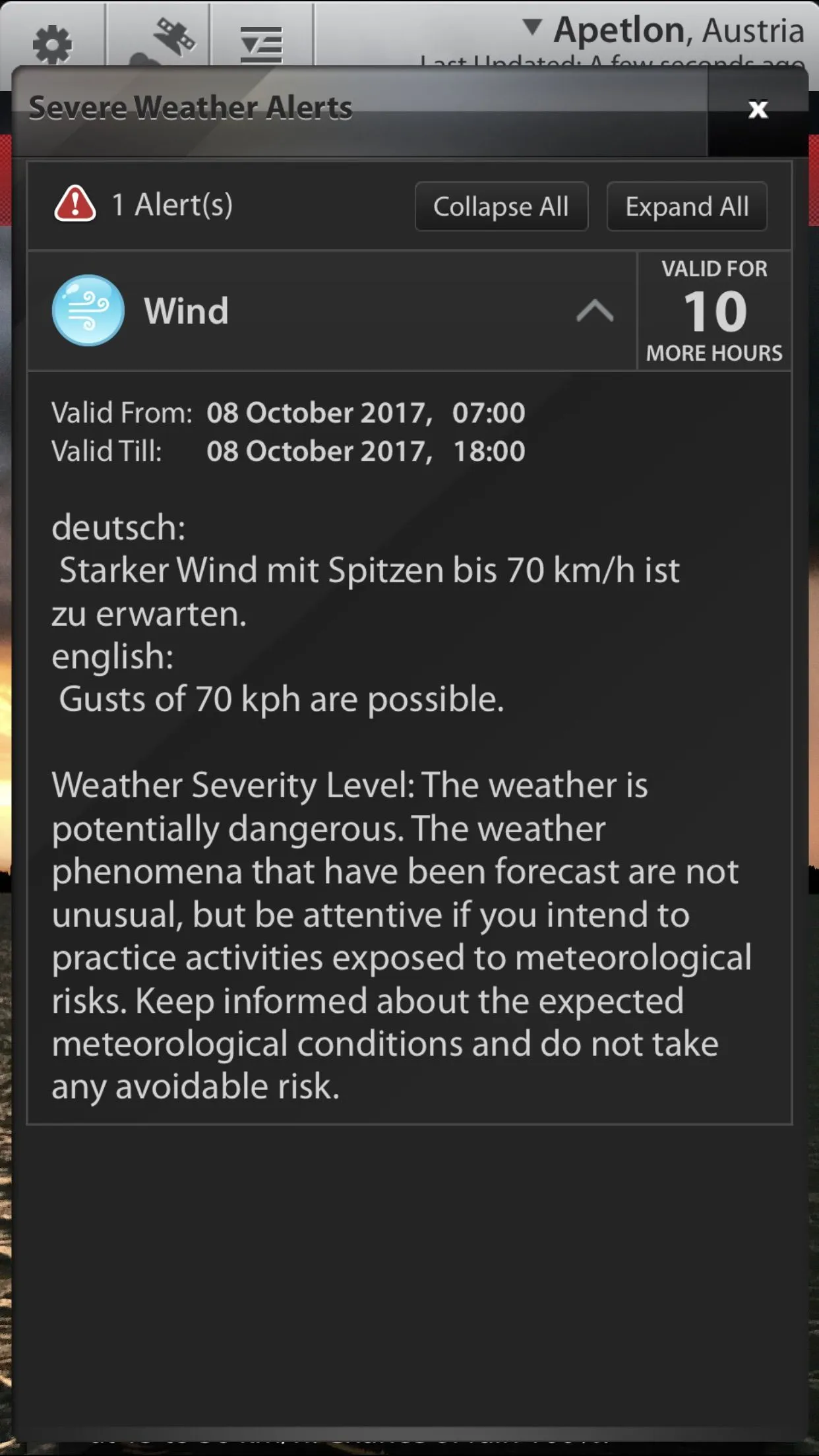Close the Severe Weather Alerts dialog
The image size is (819, 1456).
click(x=758, y=109)
